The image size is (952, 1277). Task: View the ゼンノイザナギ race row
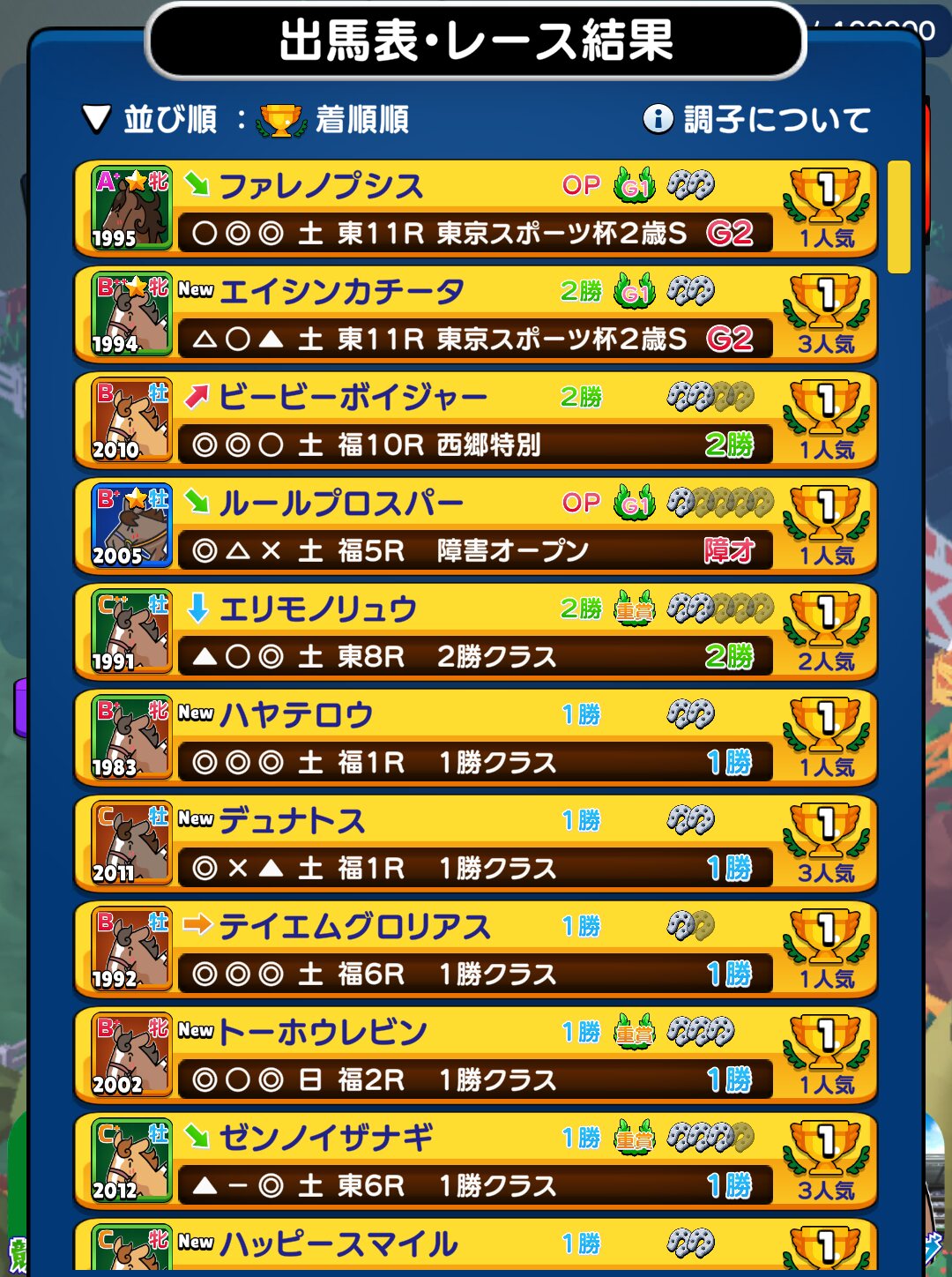coord(474,1161)
